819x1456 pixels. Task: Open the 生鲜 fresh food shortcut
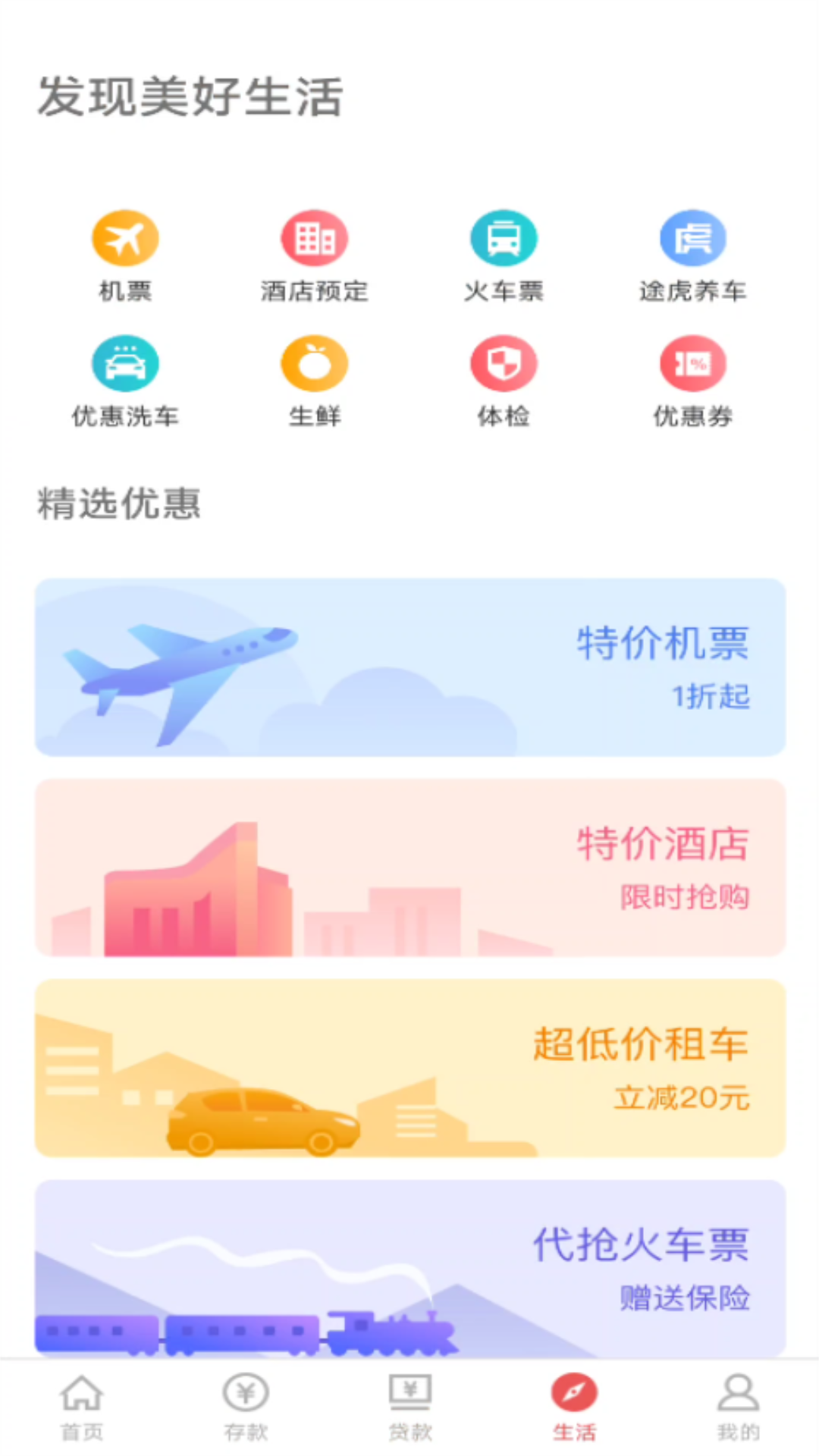point(314,381)
